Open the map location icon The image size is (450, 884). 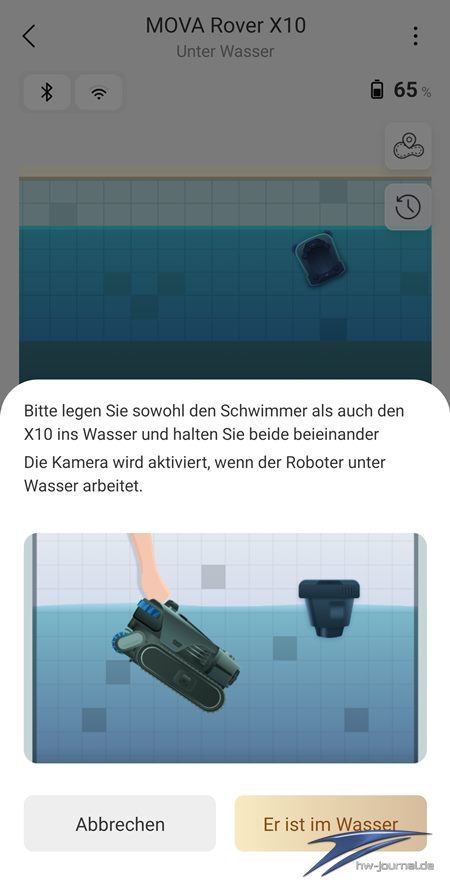click(x=408, y=146)
